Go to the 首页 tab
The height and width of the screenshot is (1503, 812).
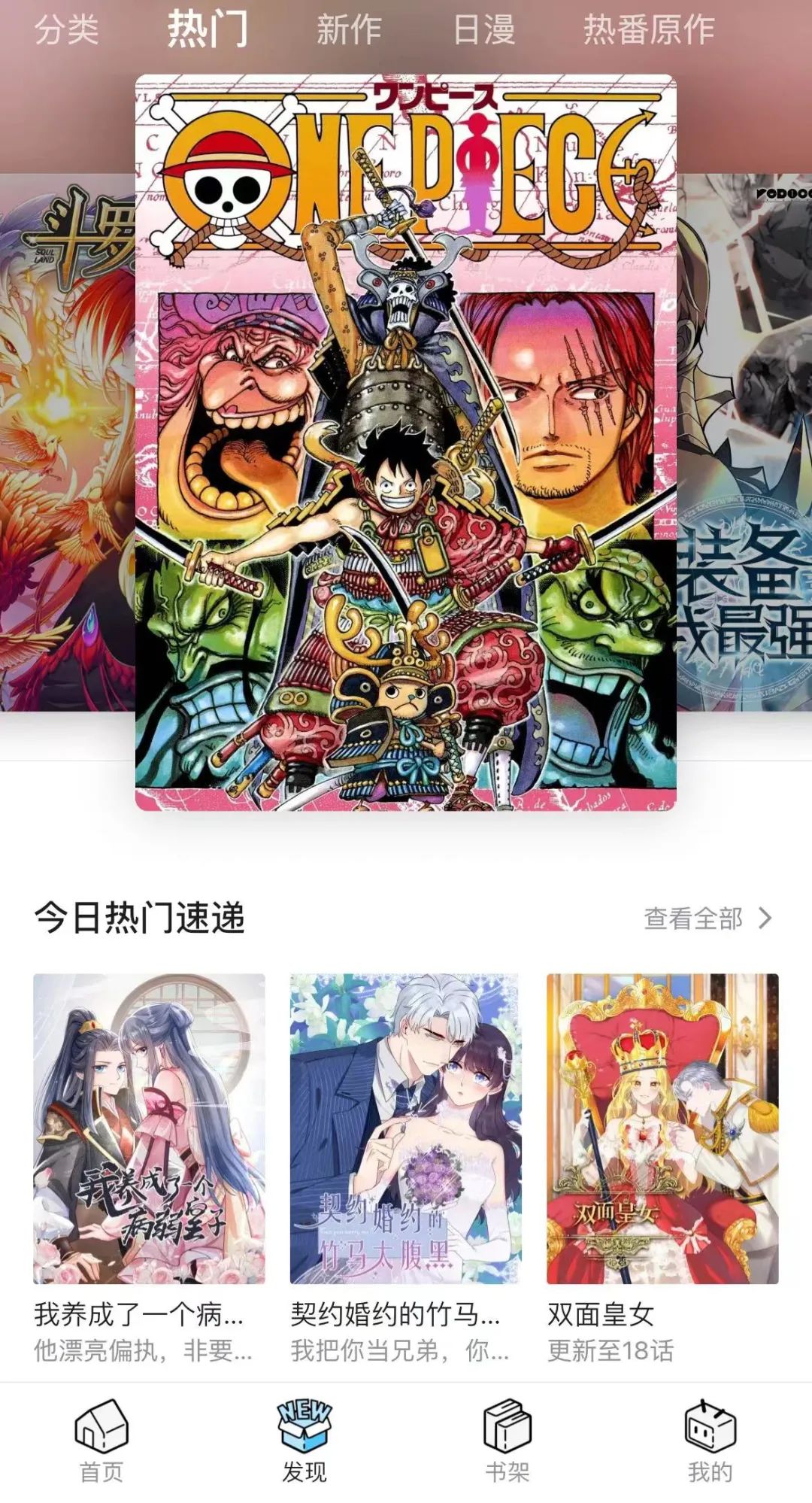click(101, 1441)
